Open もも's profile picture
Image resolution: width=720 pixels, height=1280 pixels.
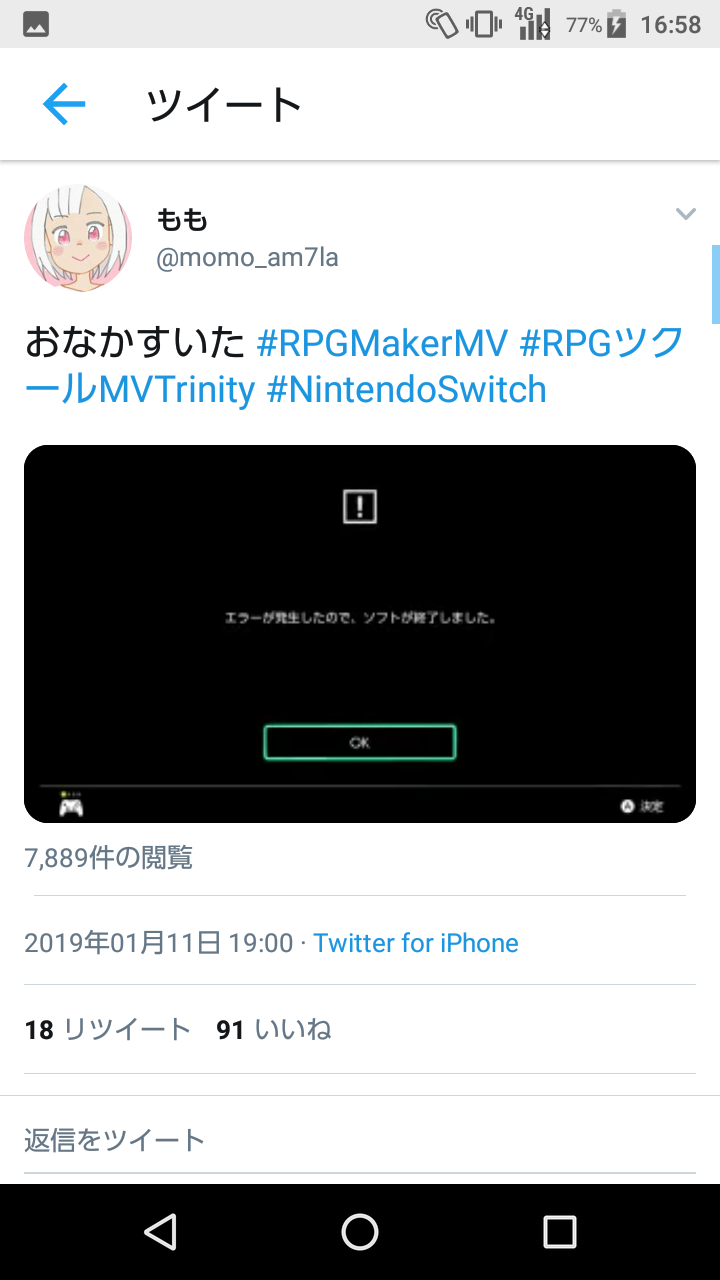78,238
